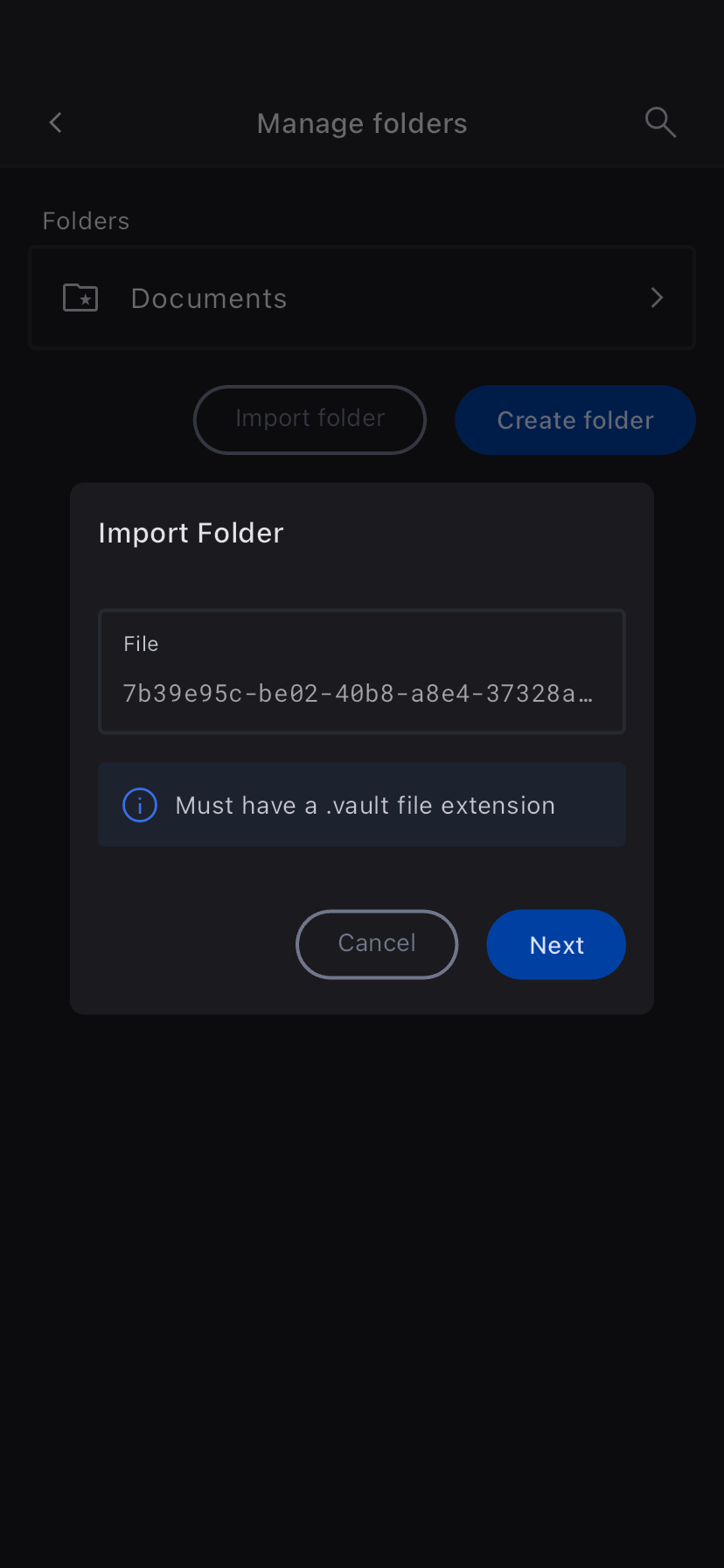Go back from Manage folders
The height and width of the screenshot is (1568, 724).
coord(56,122)
